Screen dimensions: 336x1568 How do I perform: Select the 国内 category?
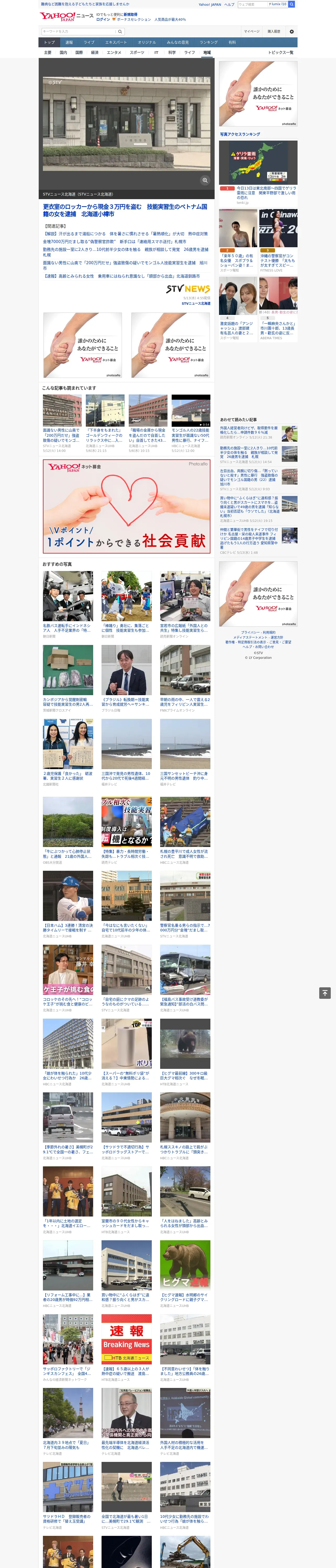63,52
